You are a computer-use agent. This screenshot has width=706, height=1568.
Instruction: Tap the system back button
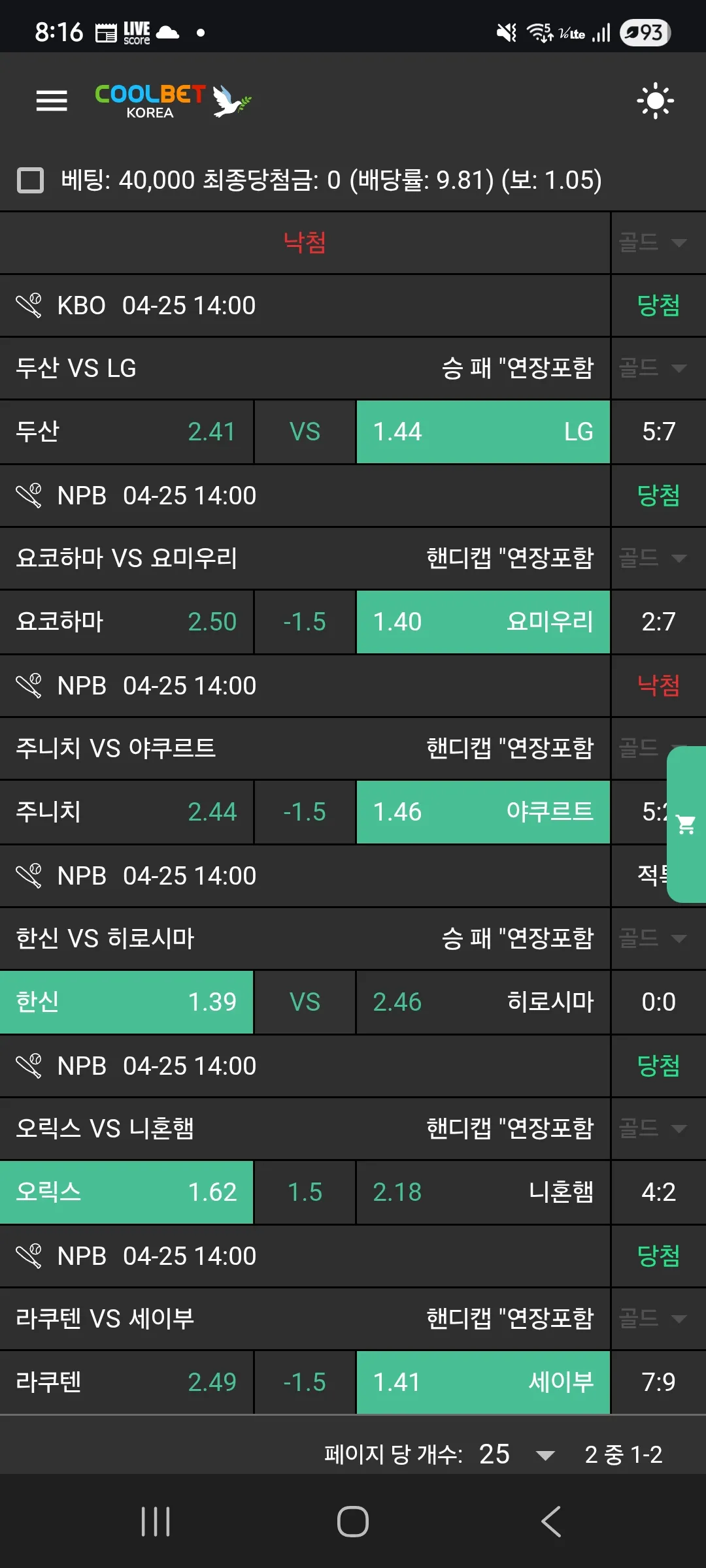[x=550, y=1522]
